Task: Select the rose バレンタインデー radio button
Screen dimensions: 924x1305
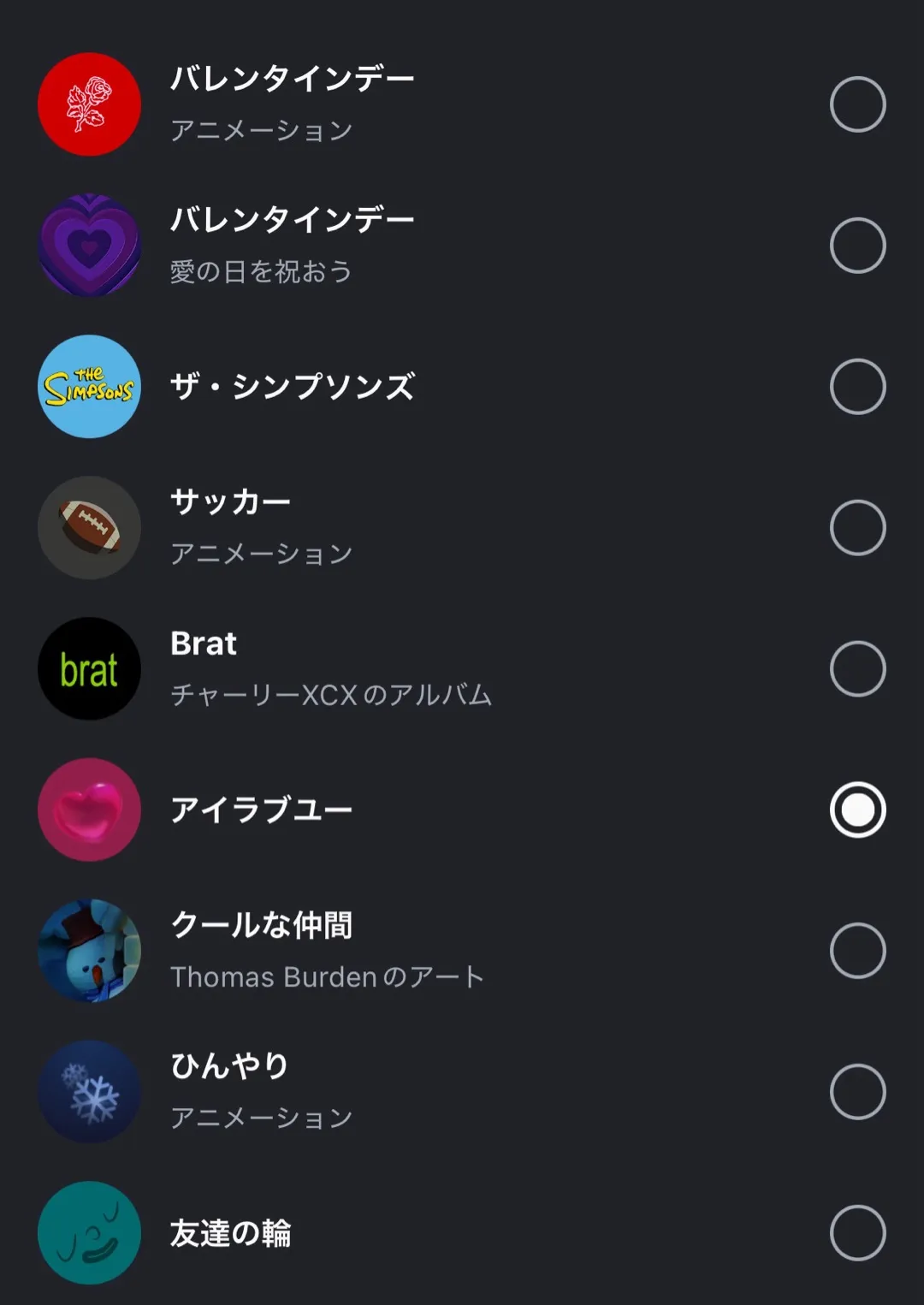Action: point(859,105)
